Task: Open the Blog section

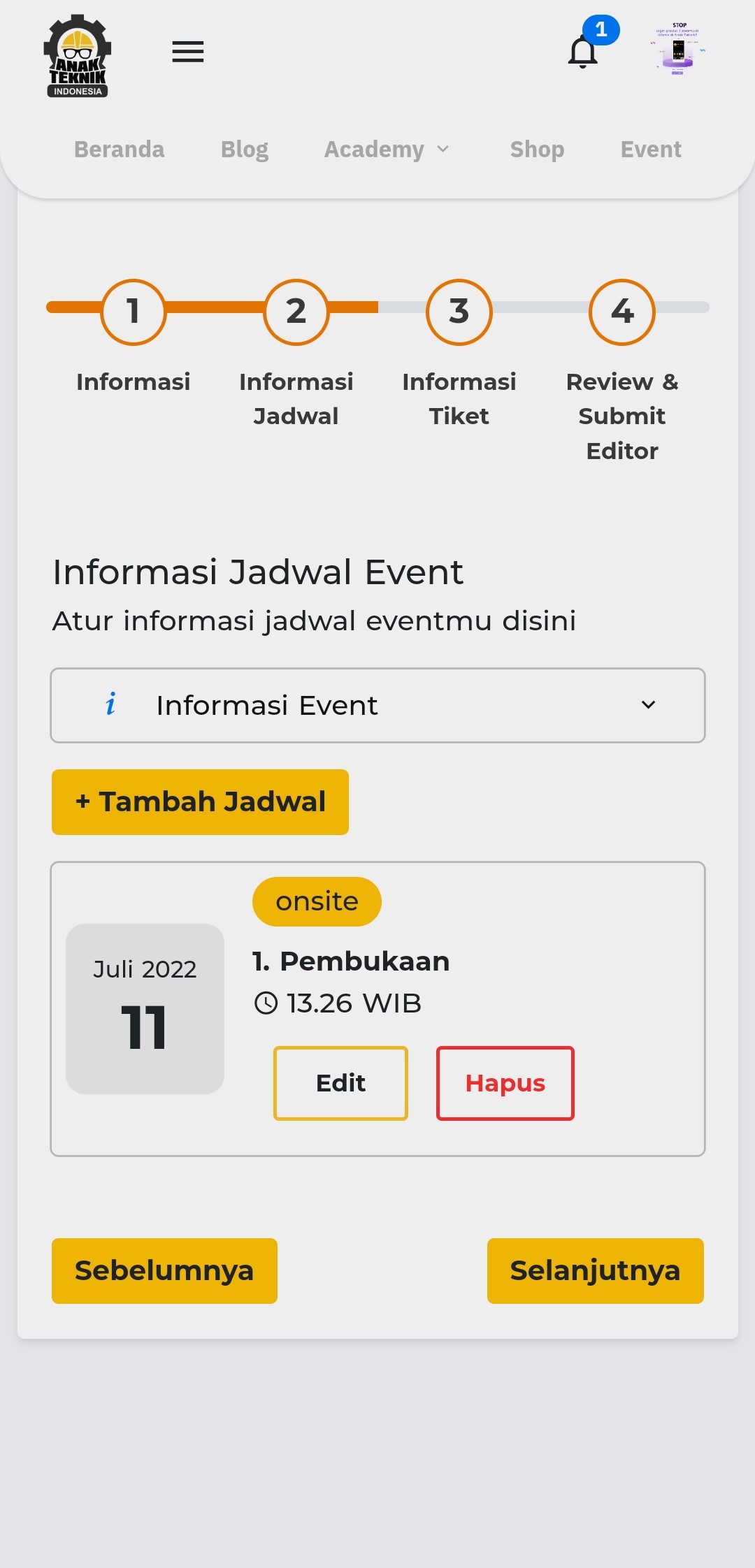Action: 244,150
